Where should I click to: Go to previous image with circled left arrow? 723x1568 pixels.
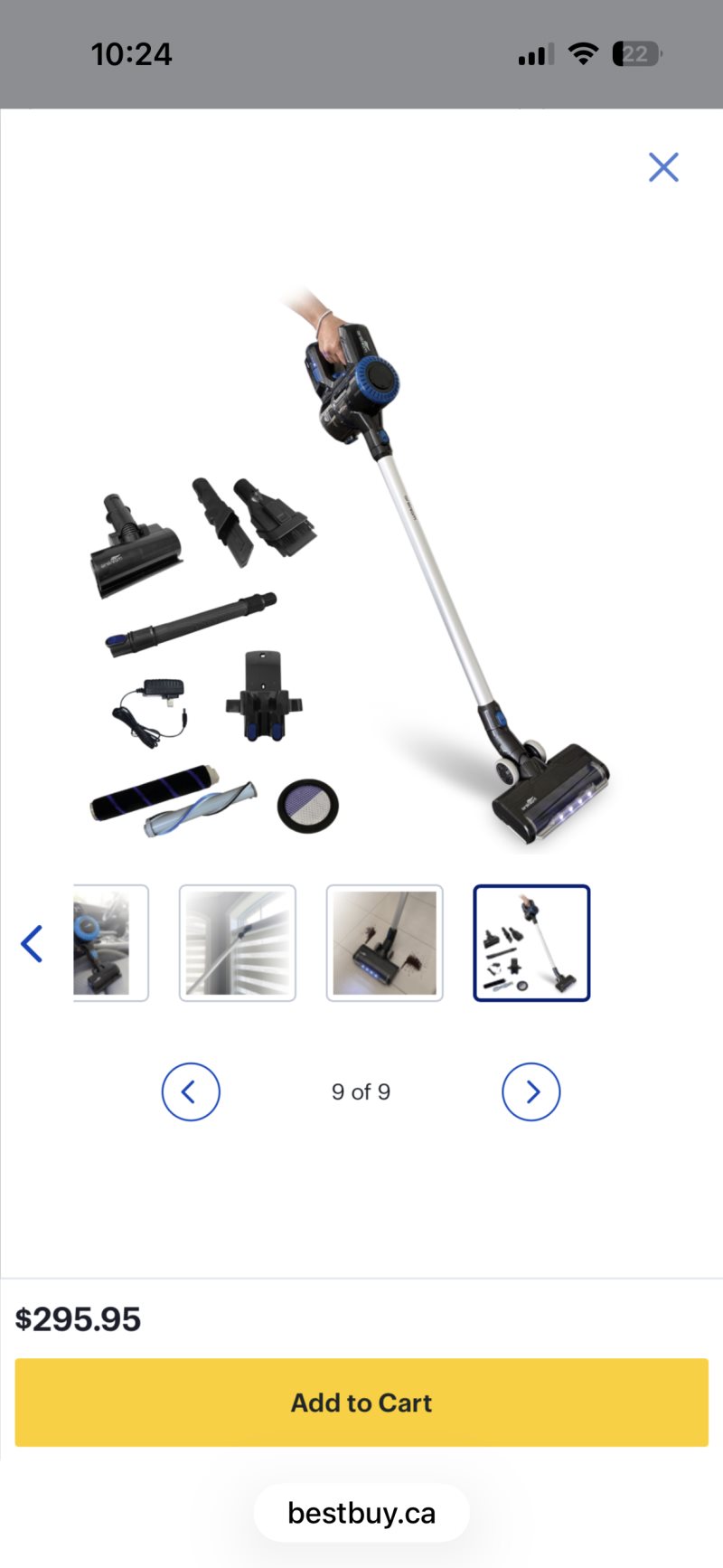tap(191, 1091)
